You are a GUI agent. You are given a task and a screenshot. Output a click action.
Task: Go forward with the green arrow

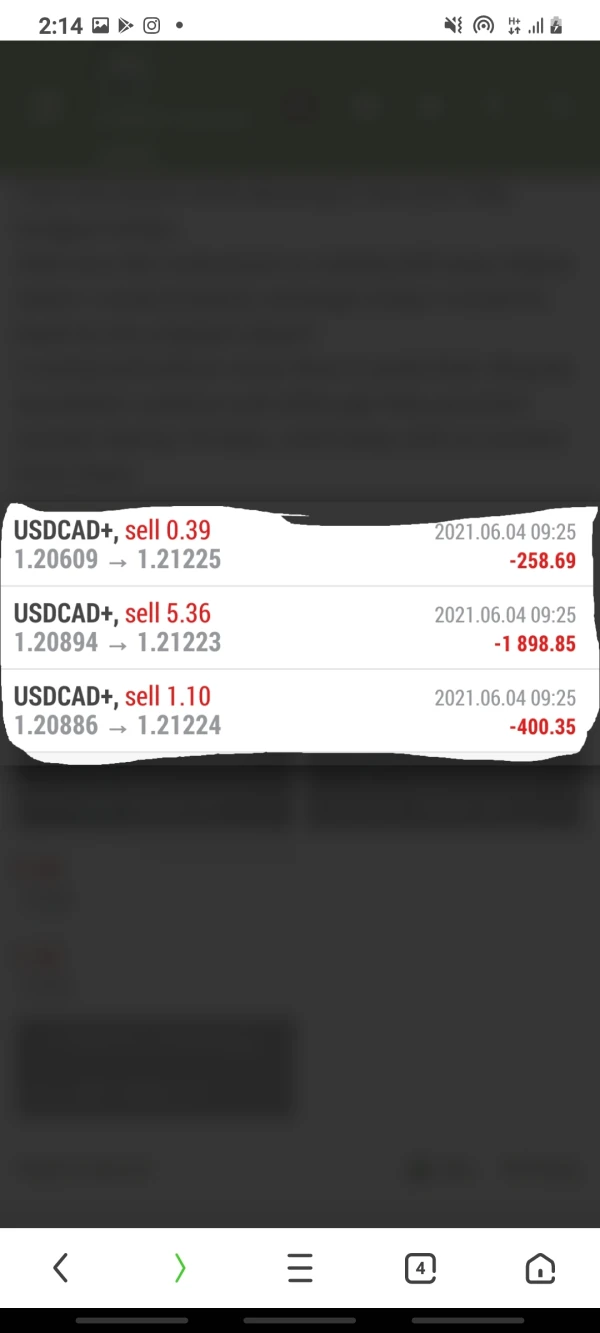pyautogui.click(x=180, y=1268)
